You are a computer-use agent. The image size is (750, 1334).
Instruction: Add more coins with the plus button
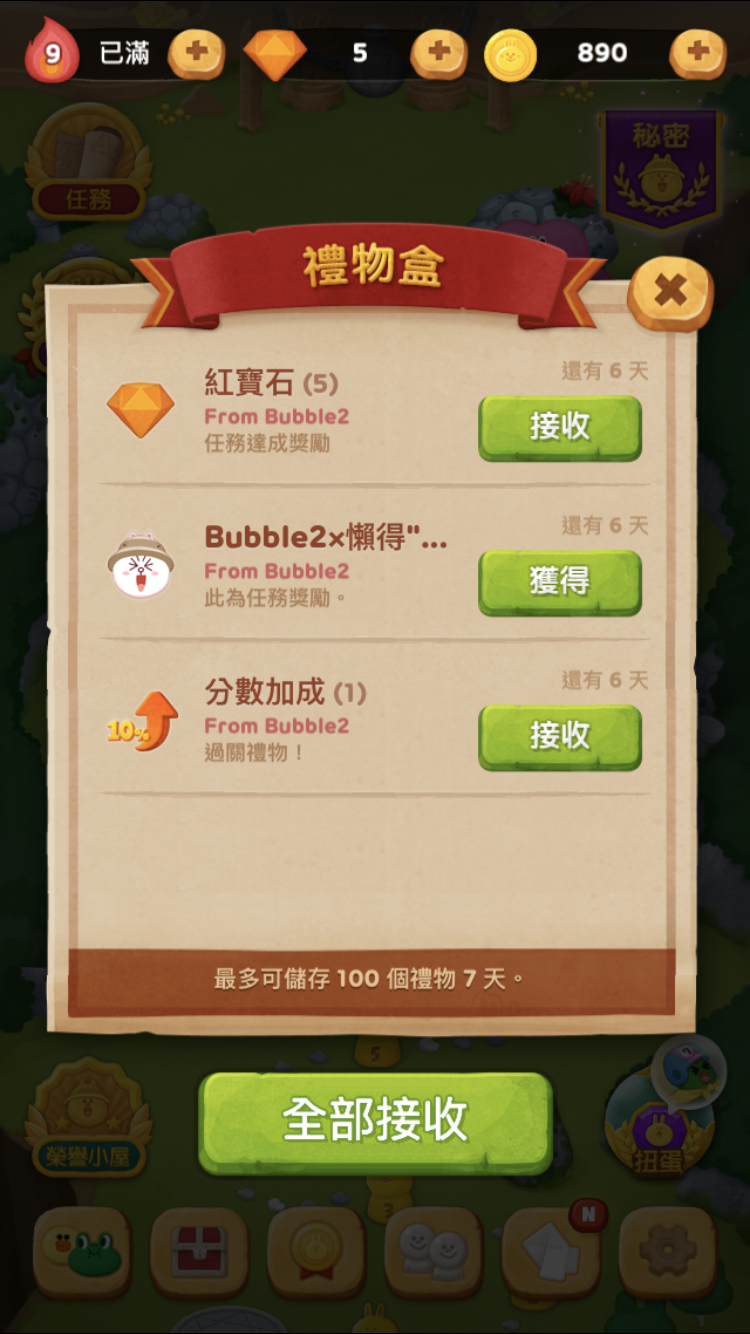click(x=697, y=53)
